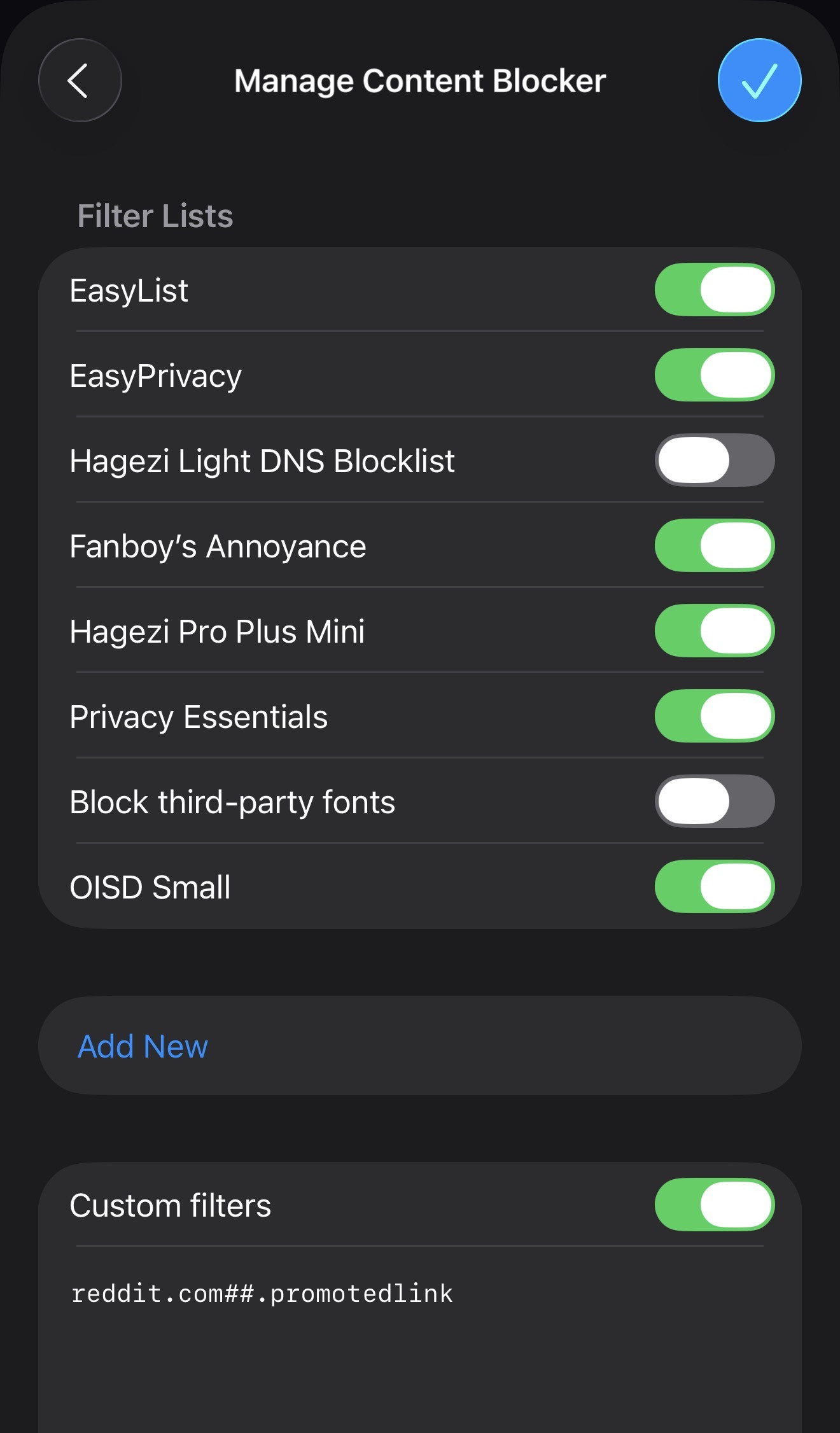Image resolution: width=840 pixels, height=1433 pixels.
Task: Toggle Hagezi Pro Plus Mini off
Action: tap(714, 631)
